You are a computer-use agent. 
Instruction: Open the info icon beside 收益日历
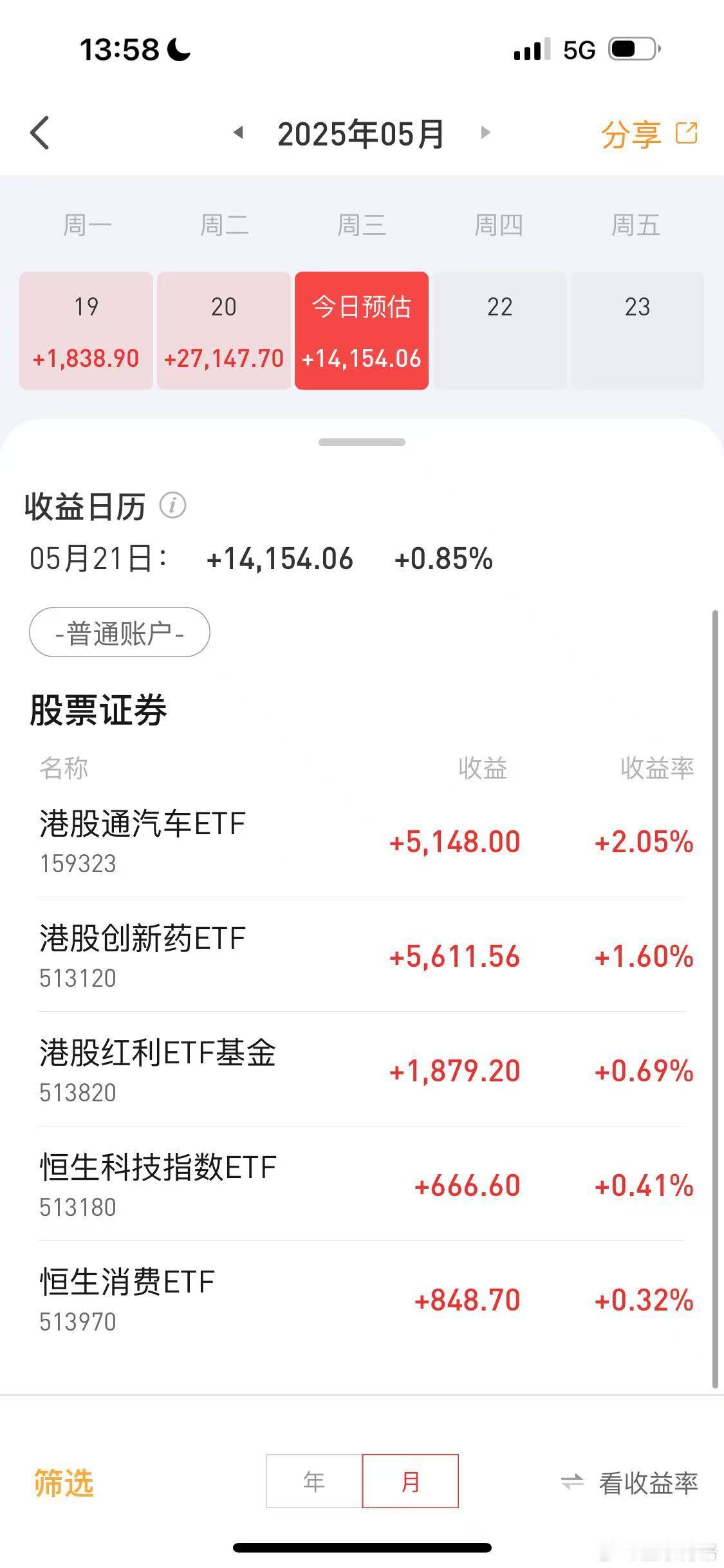[172, 506]
